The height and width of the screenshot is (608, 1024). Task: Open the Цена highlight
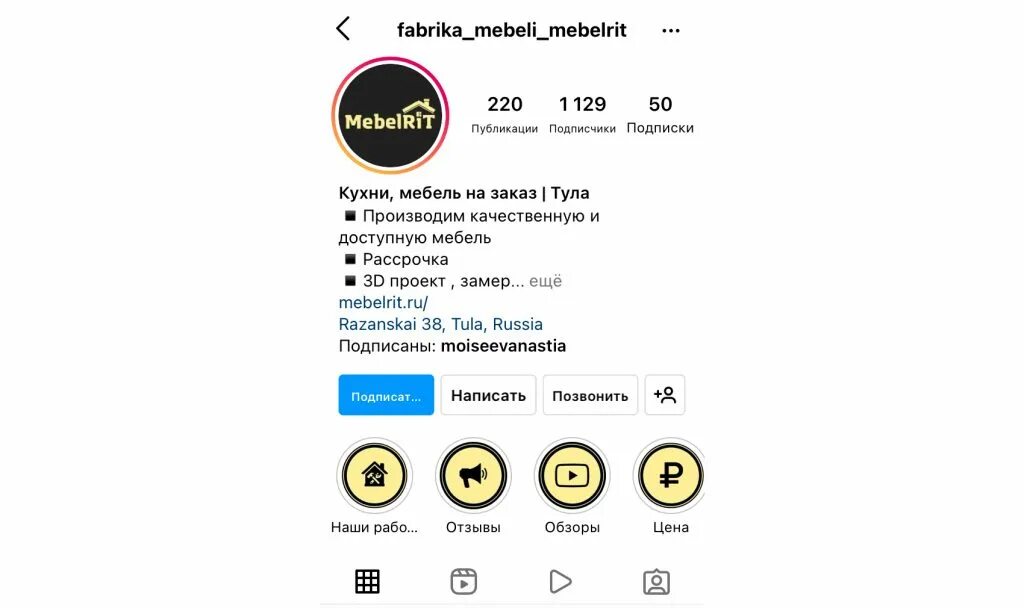coord(670,475)
